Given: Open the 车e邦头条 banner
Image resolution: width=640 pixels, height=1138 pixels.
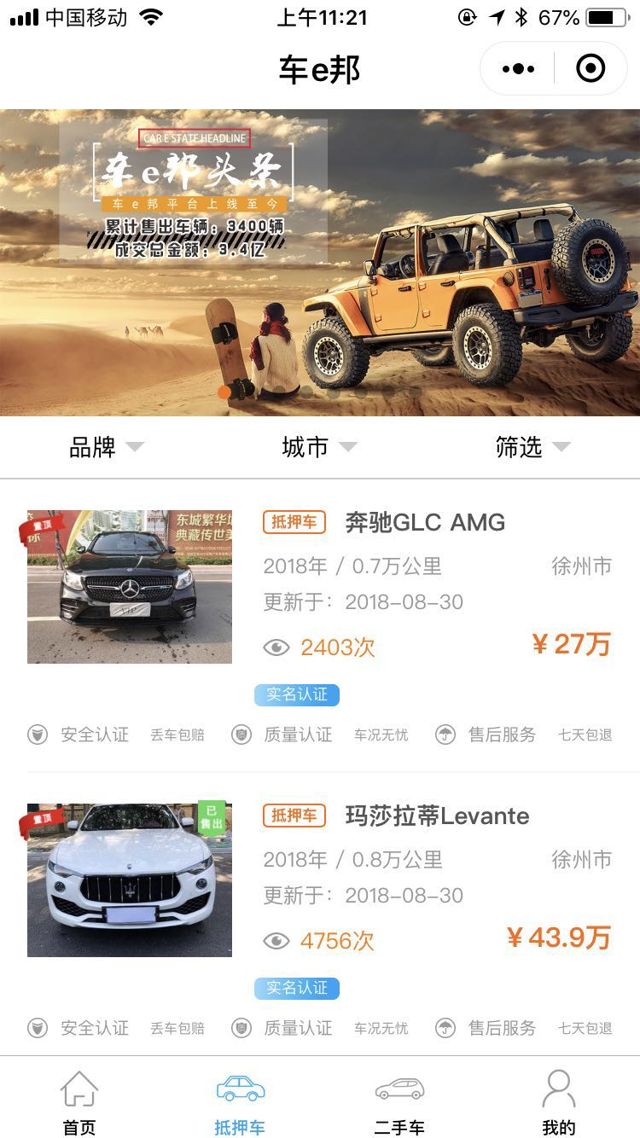Looking at the screenshot, I should click(x=320, y=262).
